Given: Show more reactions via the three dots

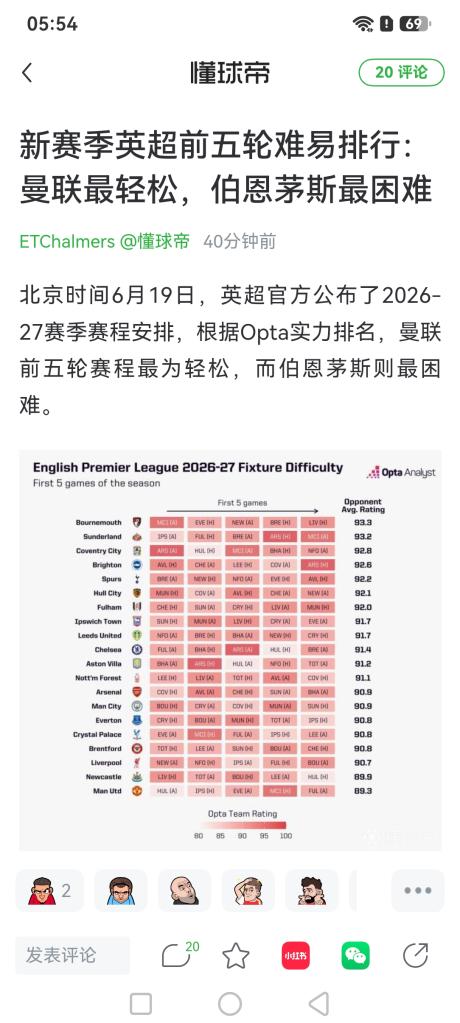Looking at the screenshot, I should click(x=418, y=891).
